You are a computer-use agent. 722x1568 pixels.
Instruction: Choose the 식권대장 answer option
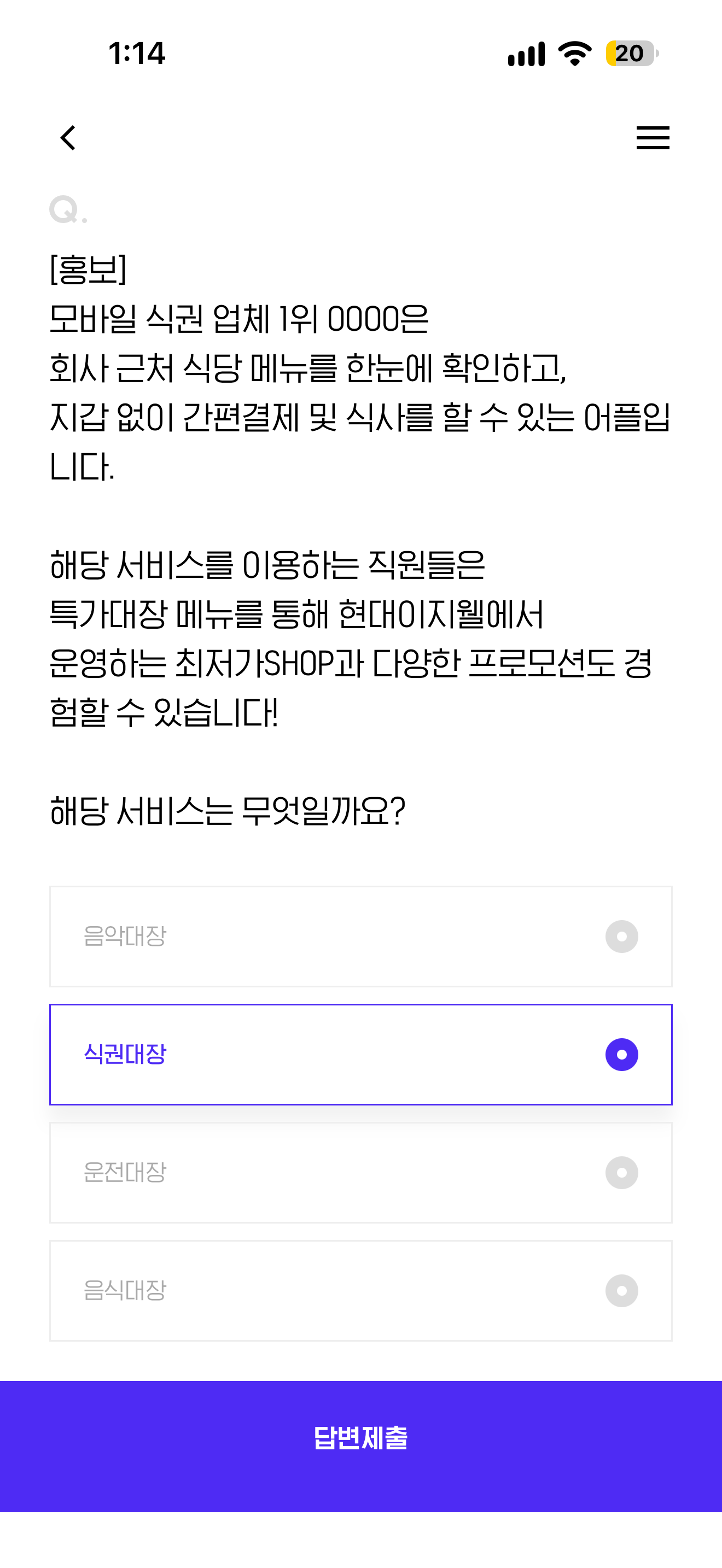click(361, 1054)
